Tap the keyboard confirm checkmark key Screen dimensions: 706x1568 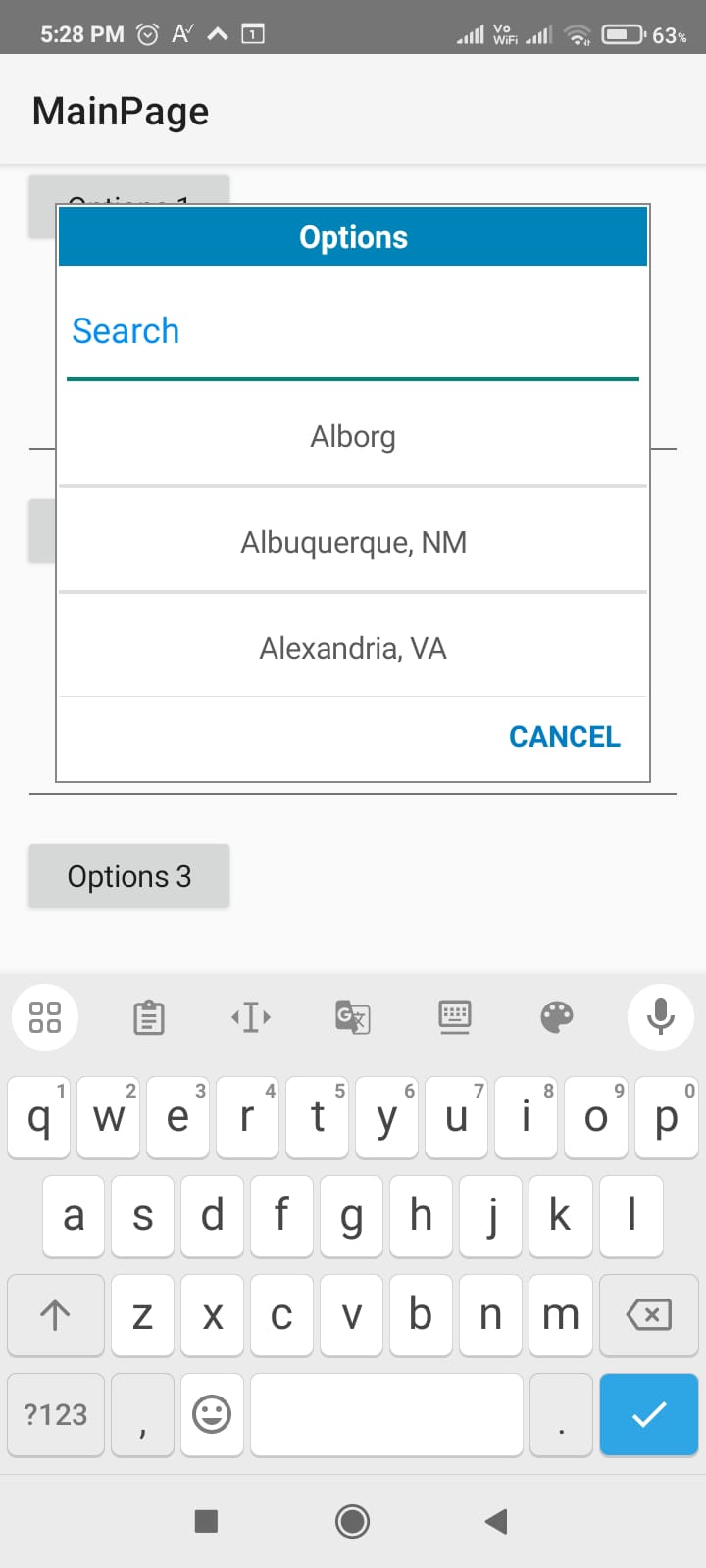tap(648, 1414)
